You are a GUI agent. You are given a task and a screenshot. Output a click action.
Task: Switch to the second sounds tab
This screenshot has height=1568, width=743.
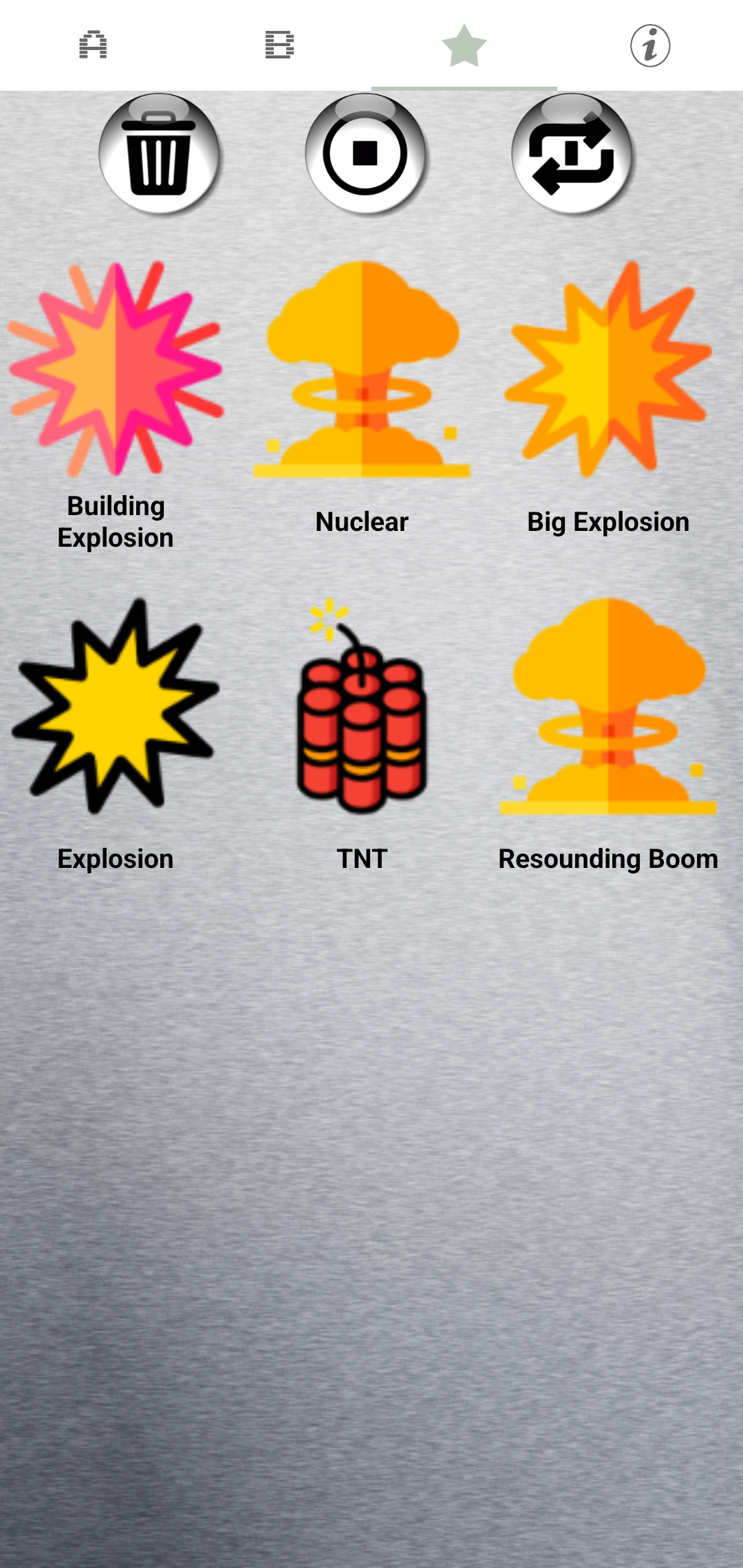pos(279,45)
